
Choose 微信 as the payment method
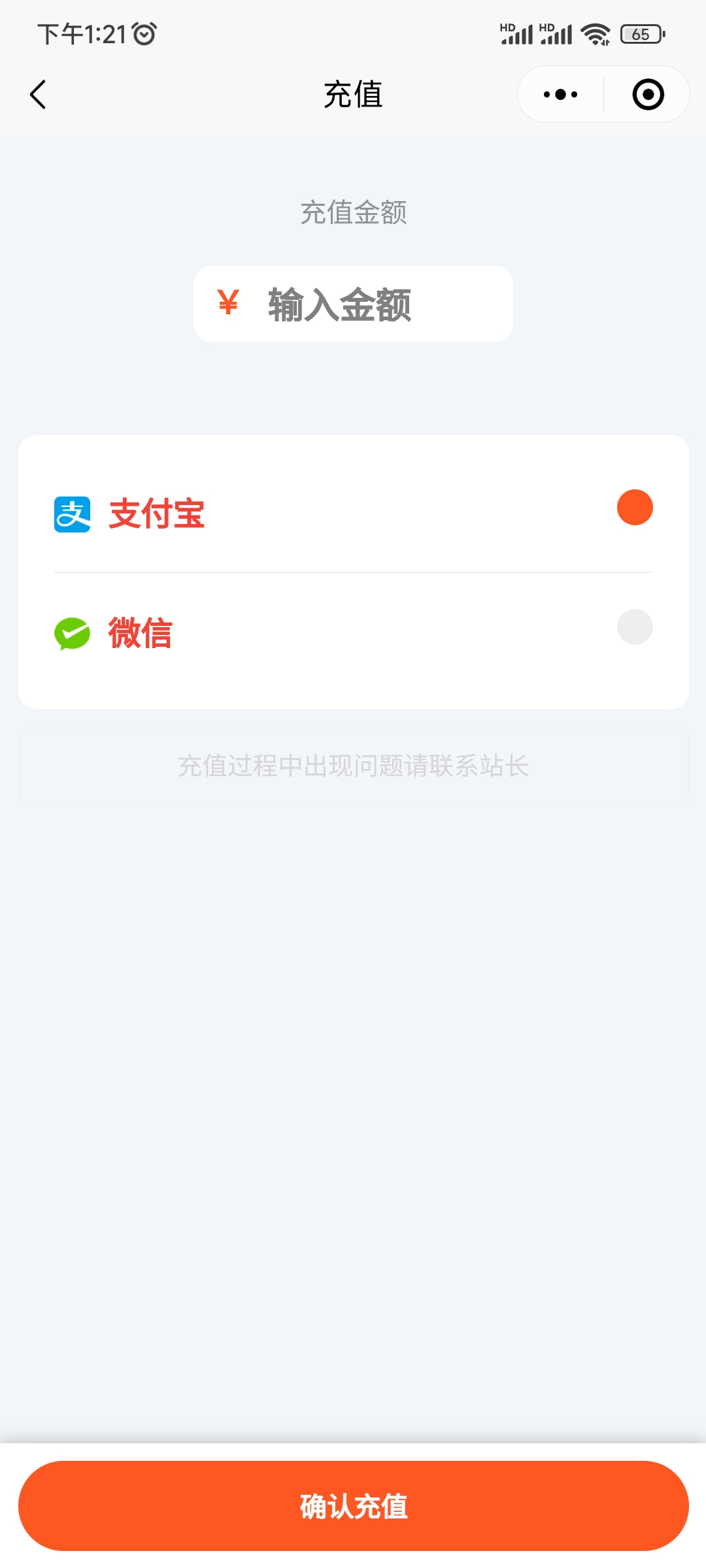point(634,627)
